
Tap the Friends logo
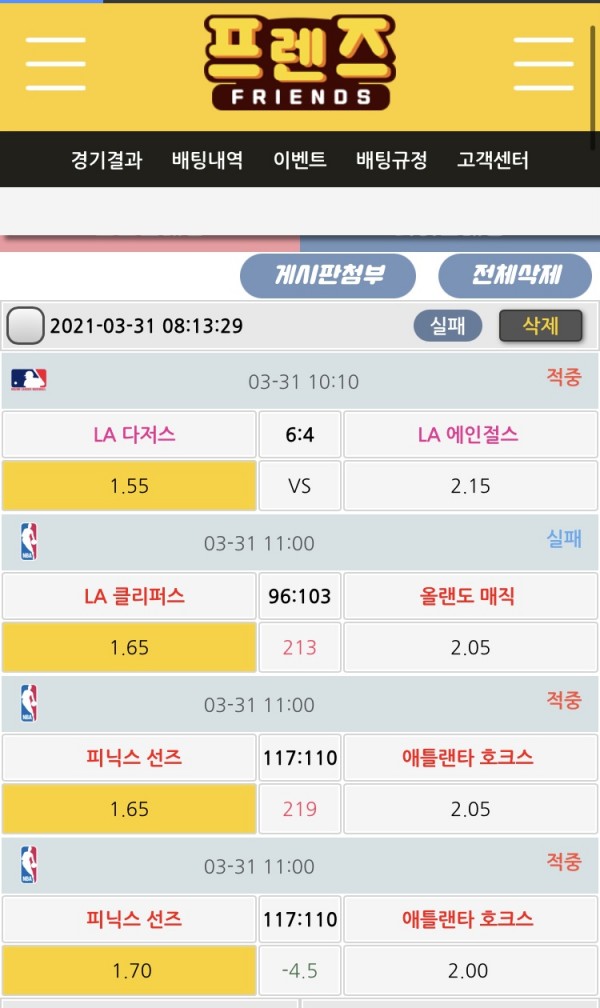pyautogui.click(x=299, y=62)
